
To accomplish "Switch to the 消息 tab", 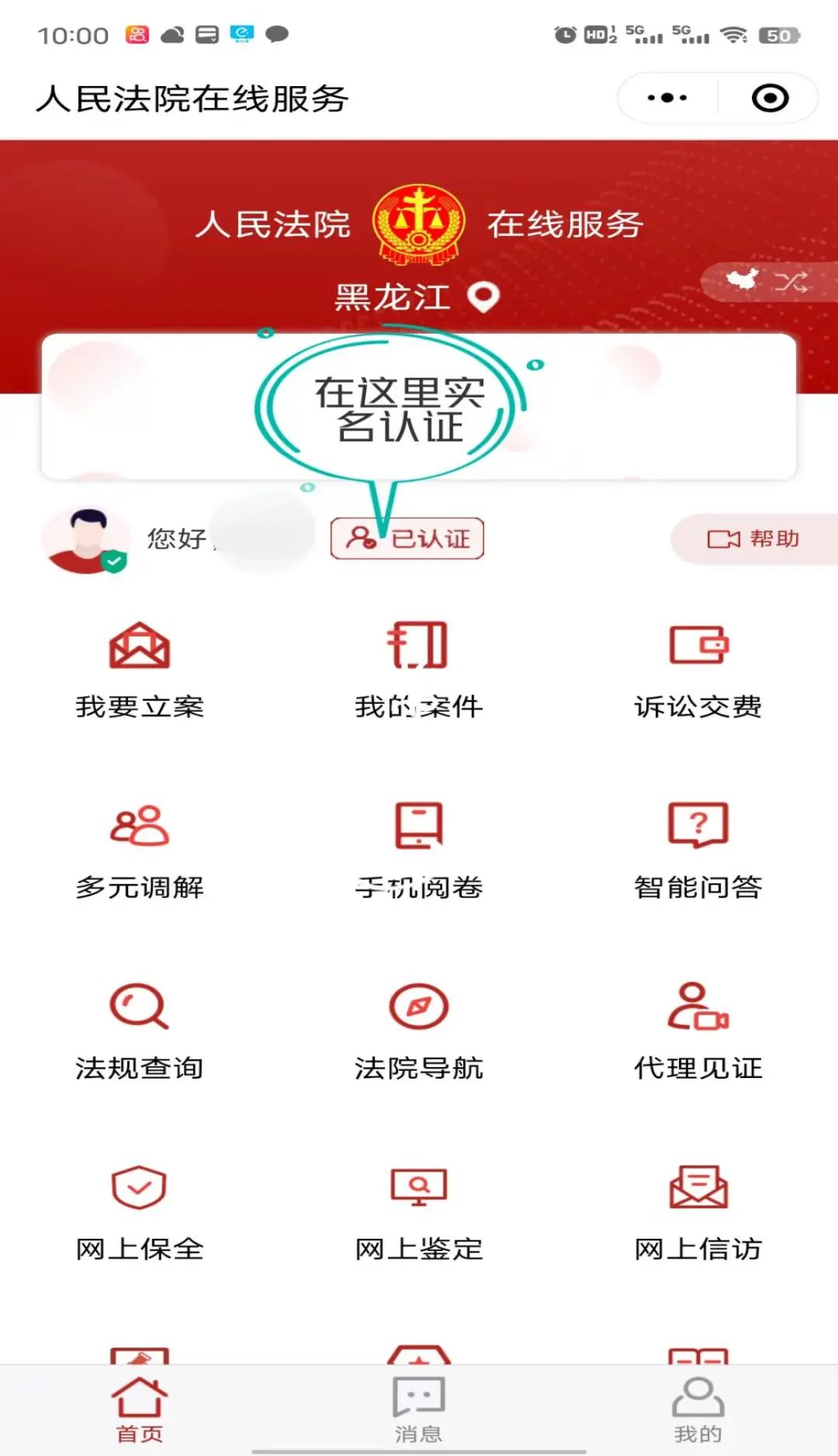I will pos(418,1409).
